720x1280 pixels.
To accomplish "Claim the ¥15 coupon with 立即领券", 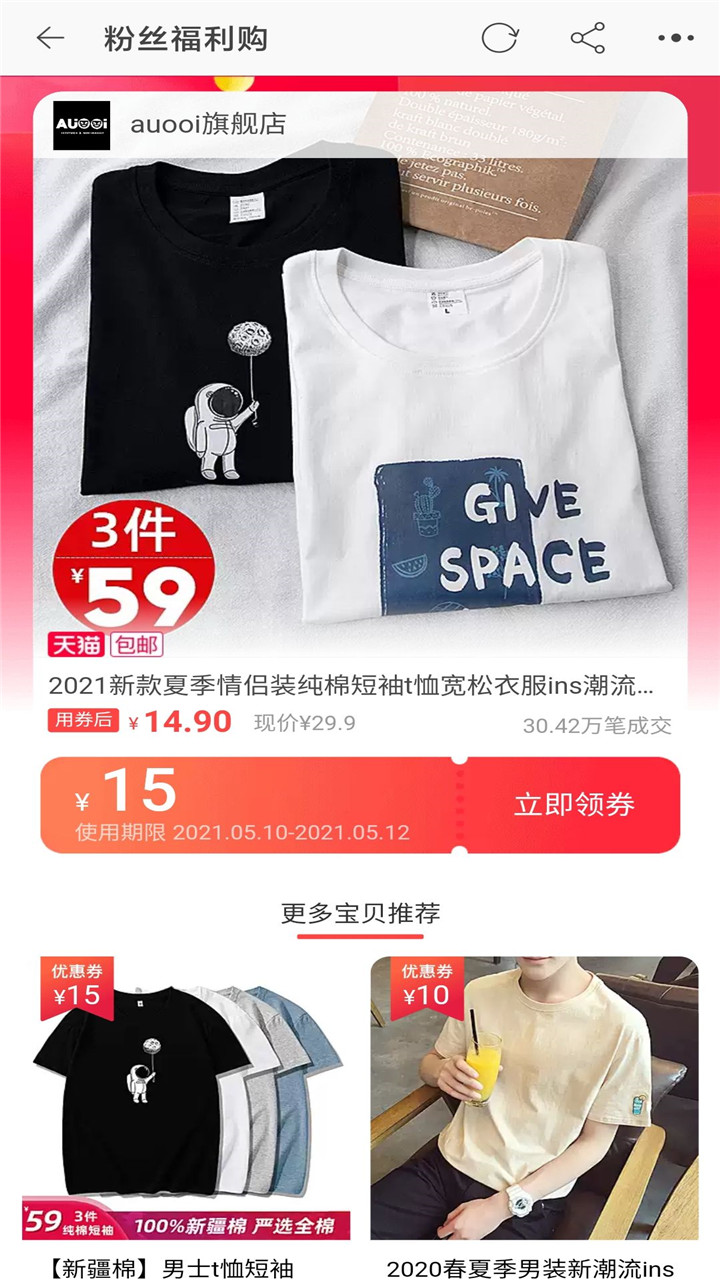I will coord(574,805).
